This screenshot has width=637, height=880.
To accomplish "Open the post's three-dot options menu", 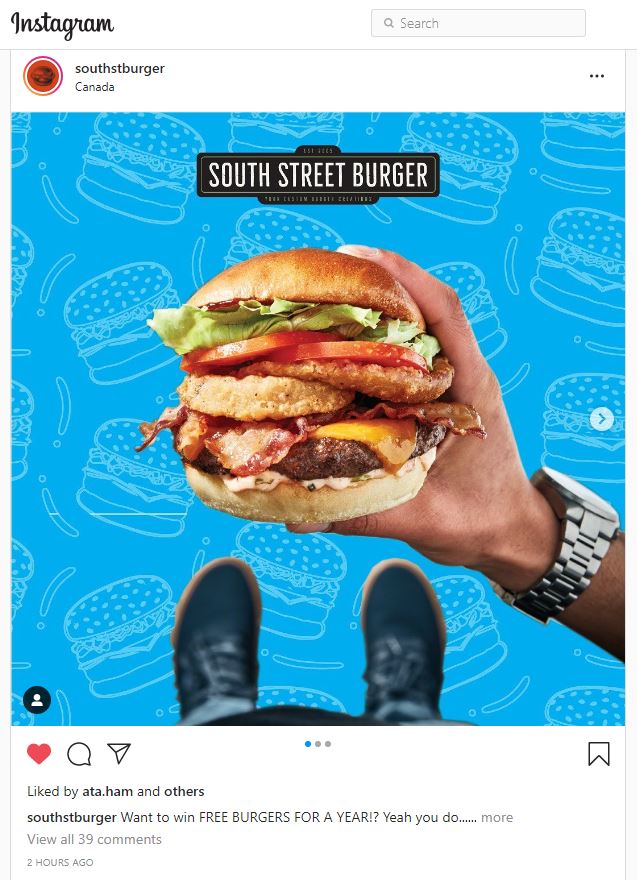I will (x=597, y=76).
